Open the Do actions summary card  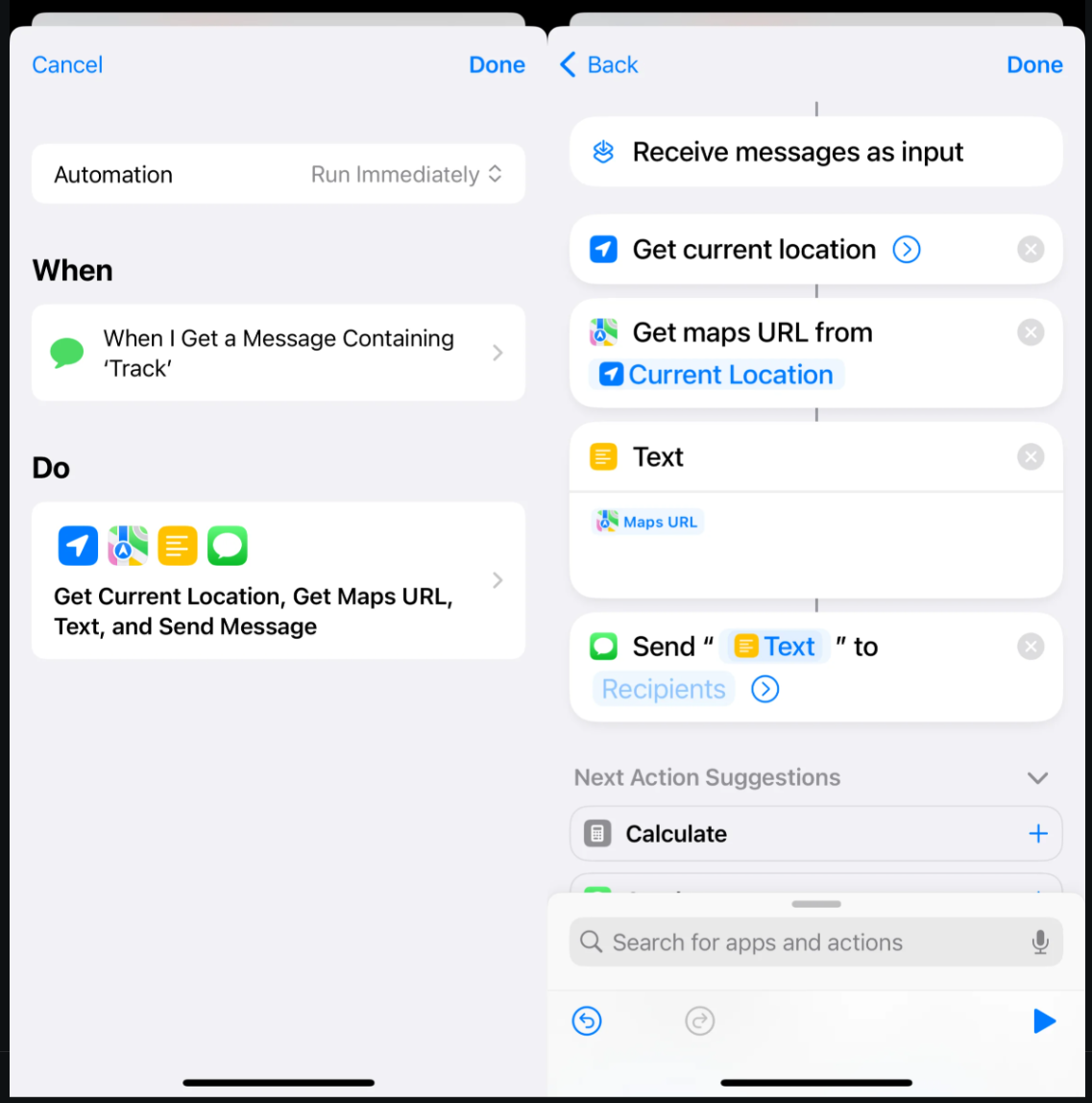point(278,579)
